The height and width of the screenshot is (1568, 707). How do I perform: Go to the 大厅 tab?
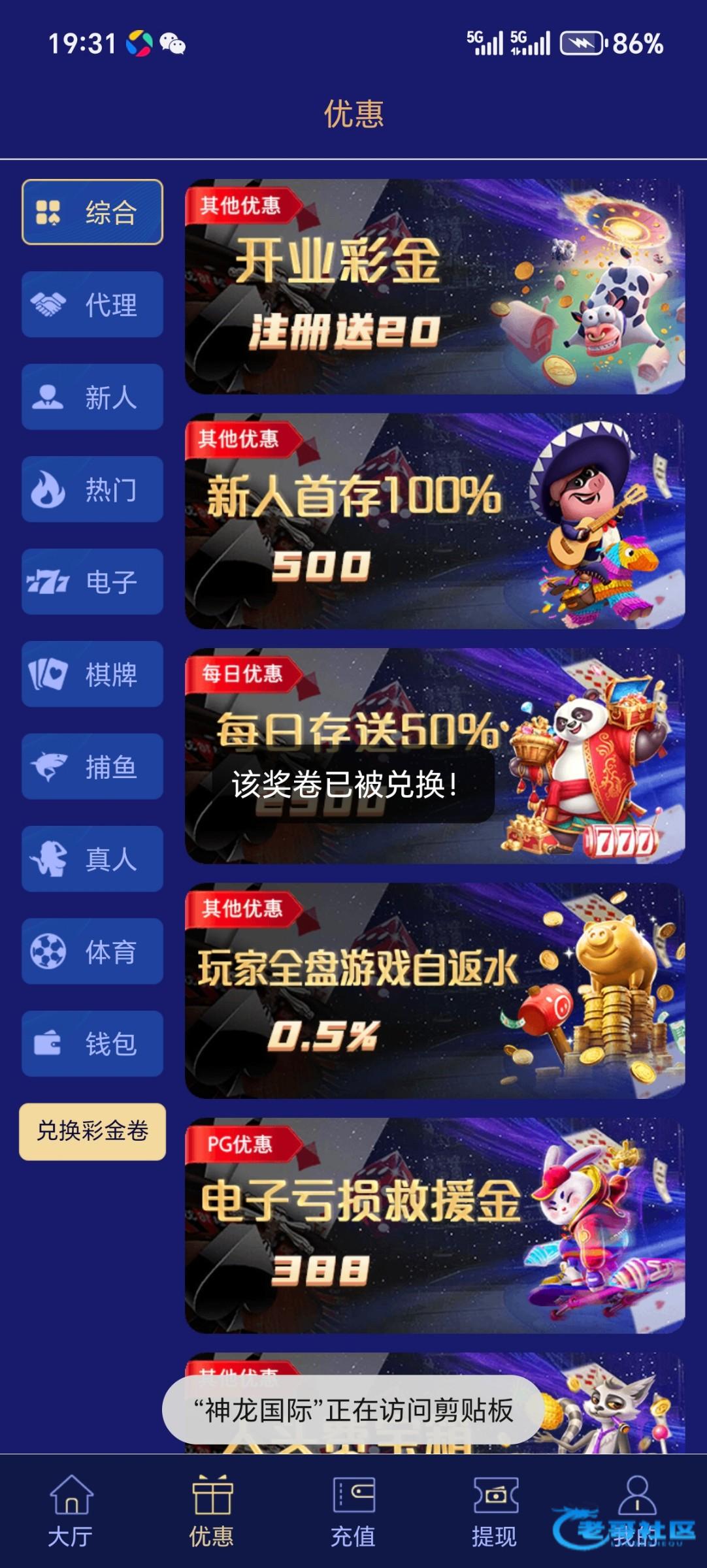pos(71,1512)
